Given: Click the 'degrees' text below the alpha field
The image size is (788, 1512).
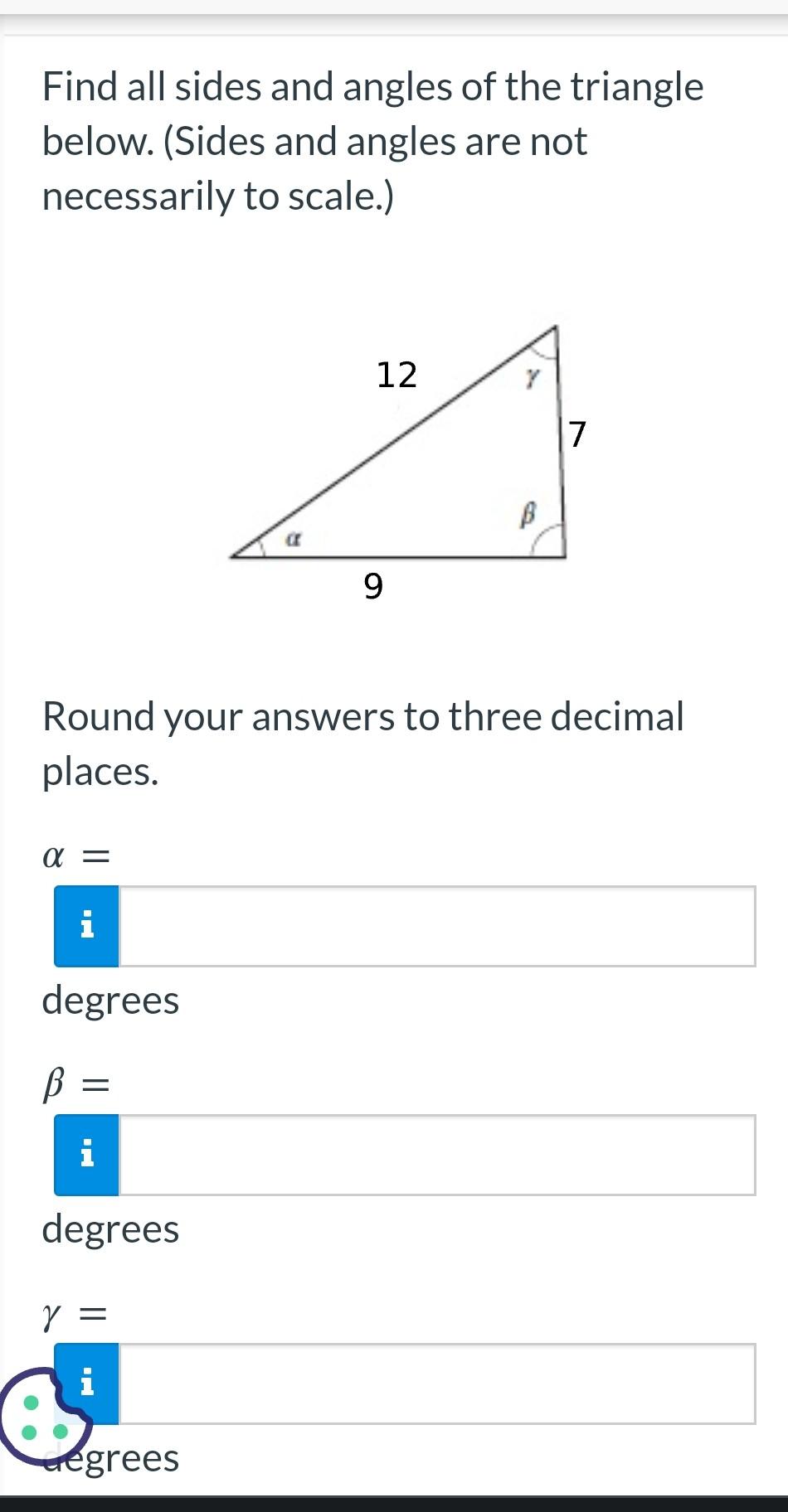Looking at the screenshot, I should 110,1001.
